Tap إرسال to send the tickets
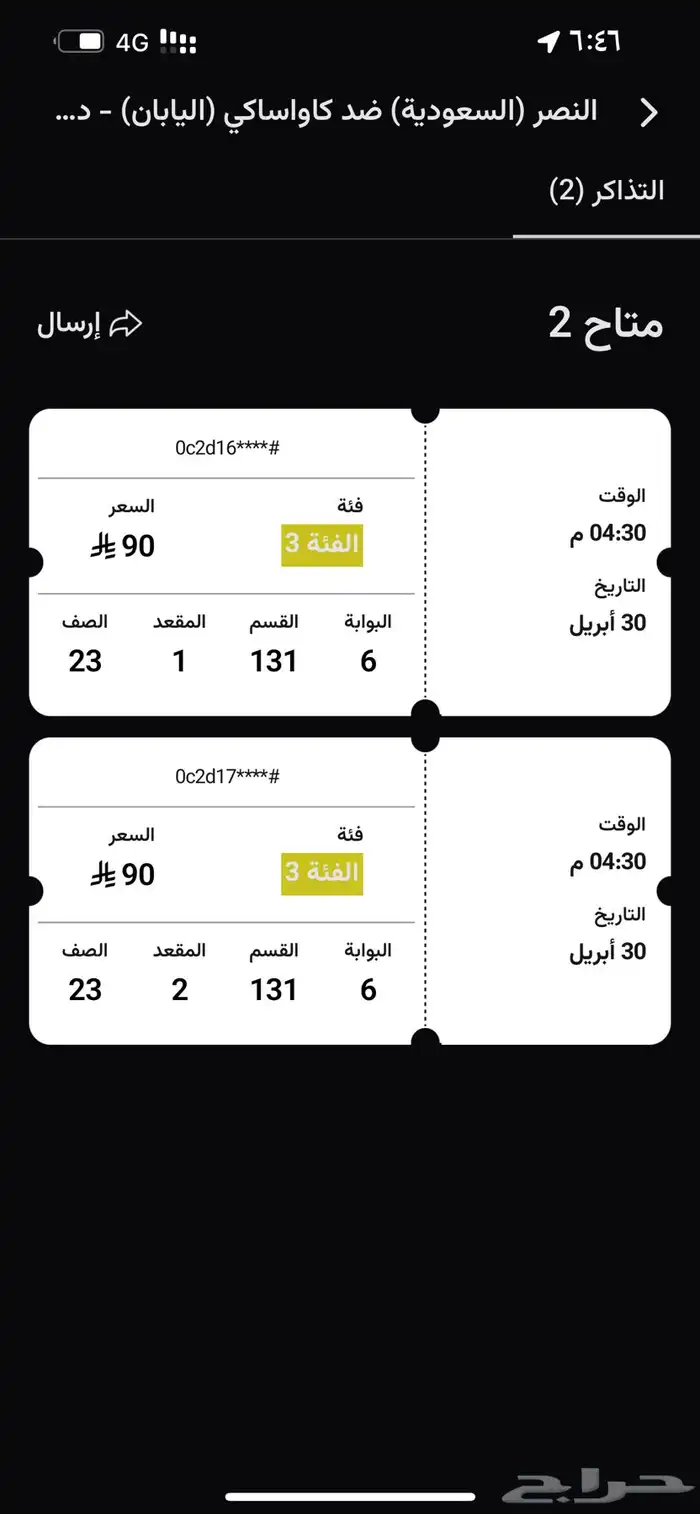700x1514 pixels. click(90, 324)
